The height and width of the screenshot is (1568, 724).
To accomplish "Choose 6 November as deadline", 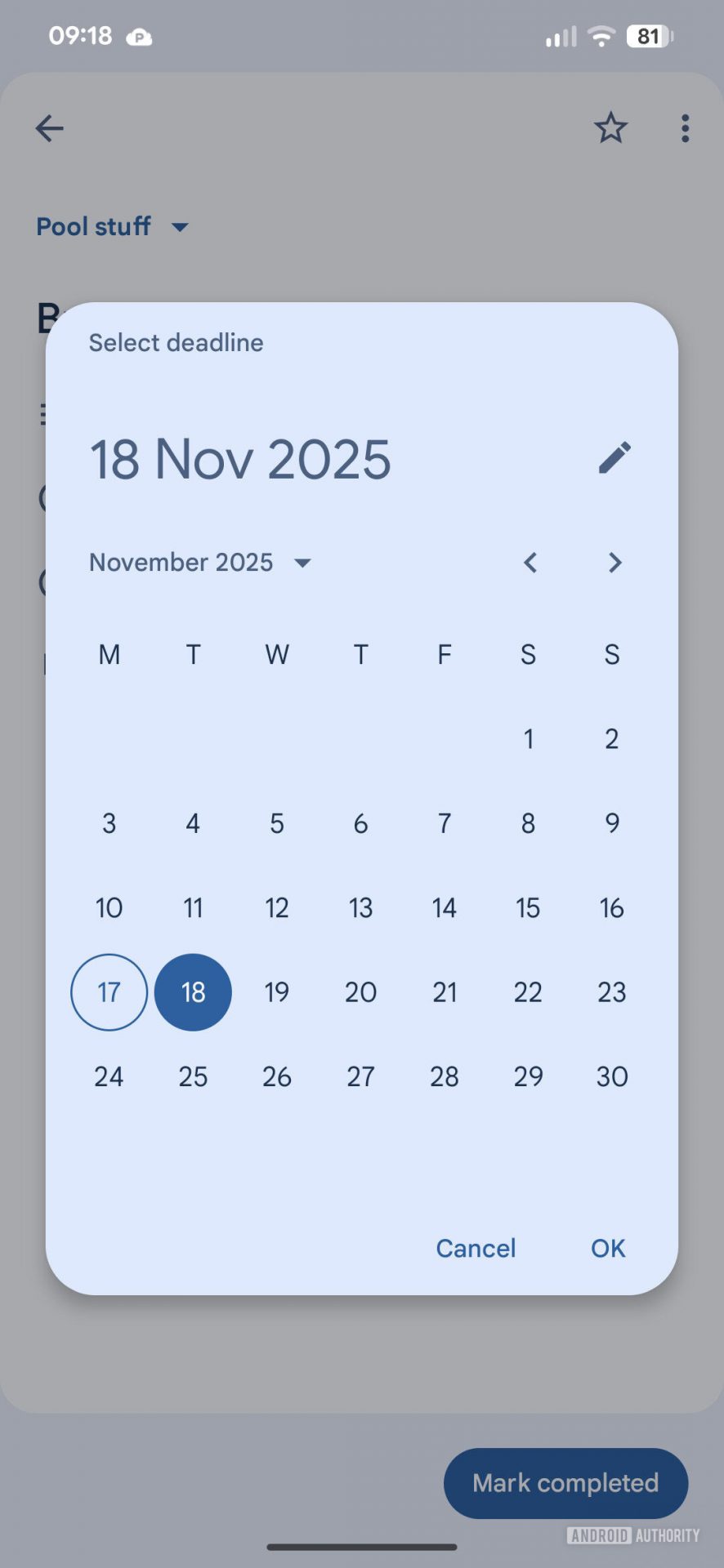I will click(x=360, y=823).
